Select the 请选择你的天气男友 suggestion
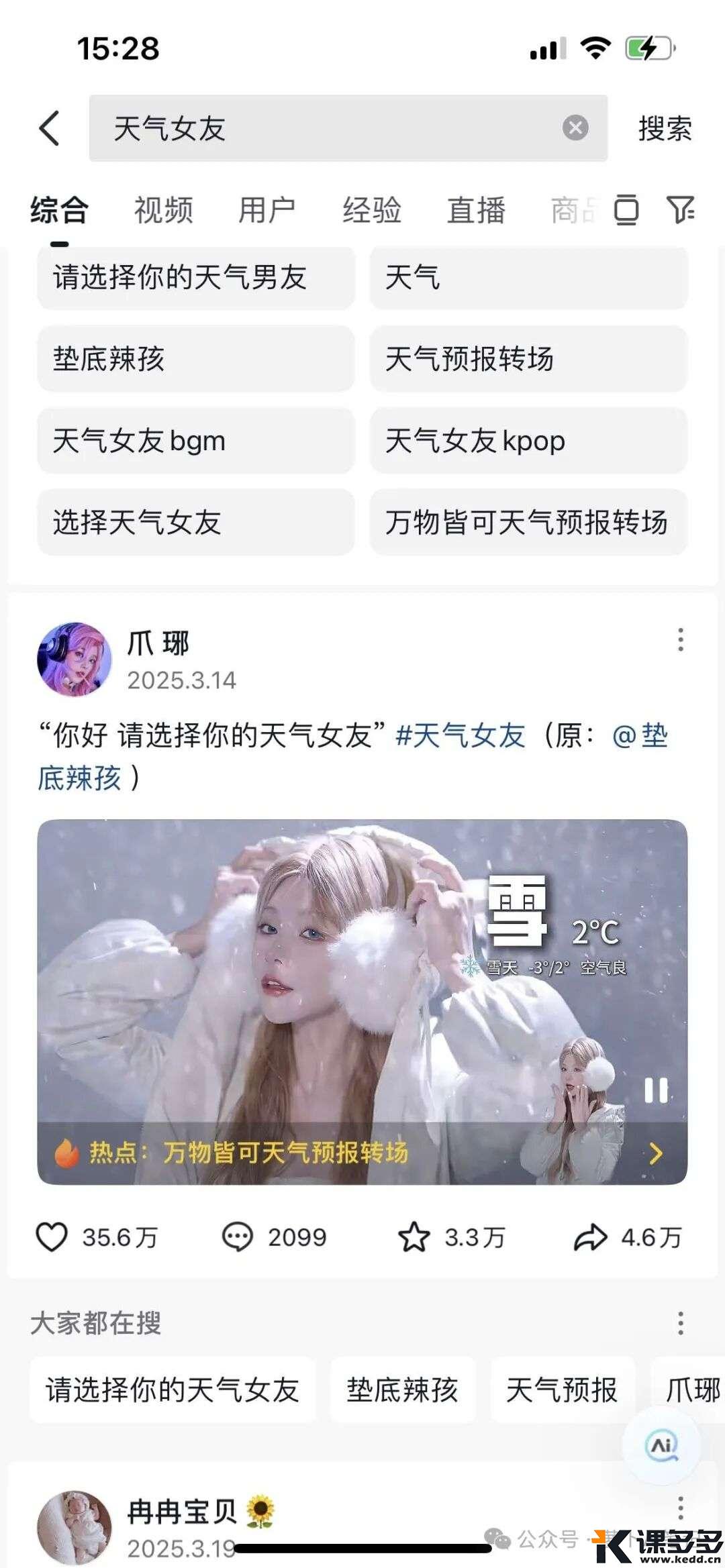Screen dimensions: 725x1568 pos(195,277)
